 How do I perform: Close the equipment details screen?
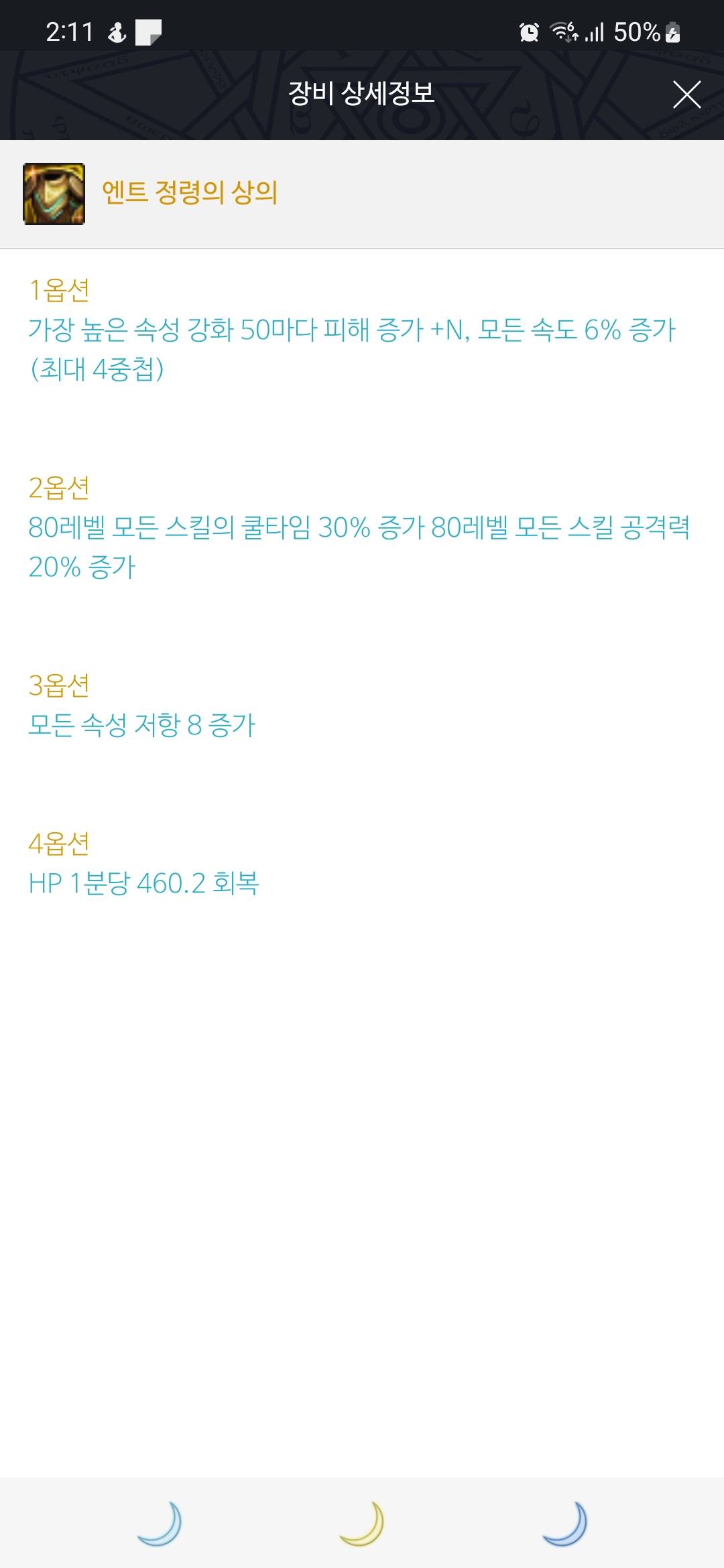coord(687,94)
